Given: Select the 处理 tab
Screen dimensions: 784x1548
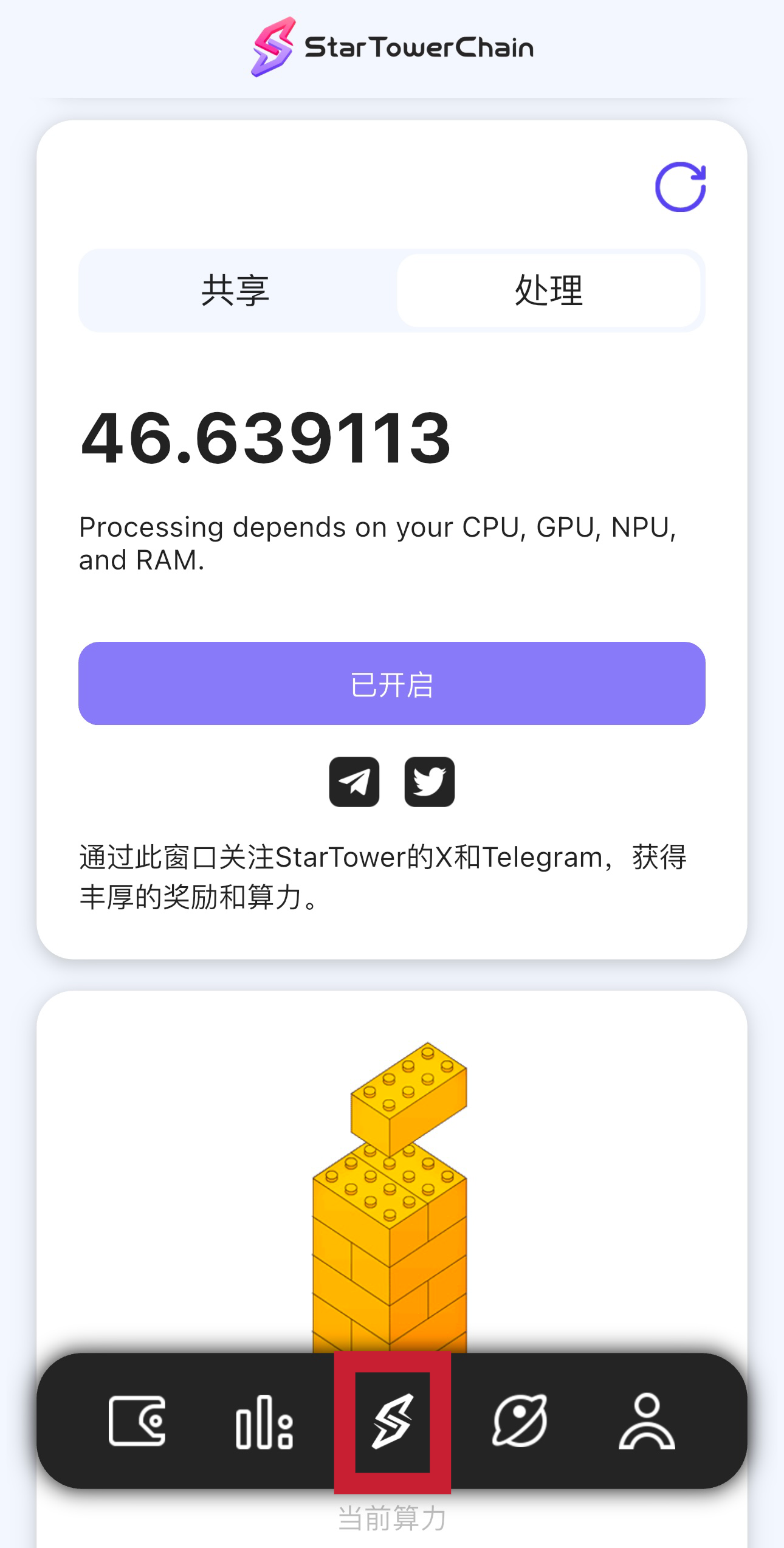Looking at the screenshot, I should tap(549, 291).
